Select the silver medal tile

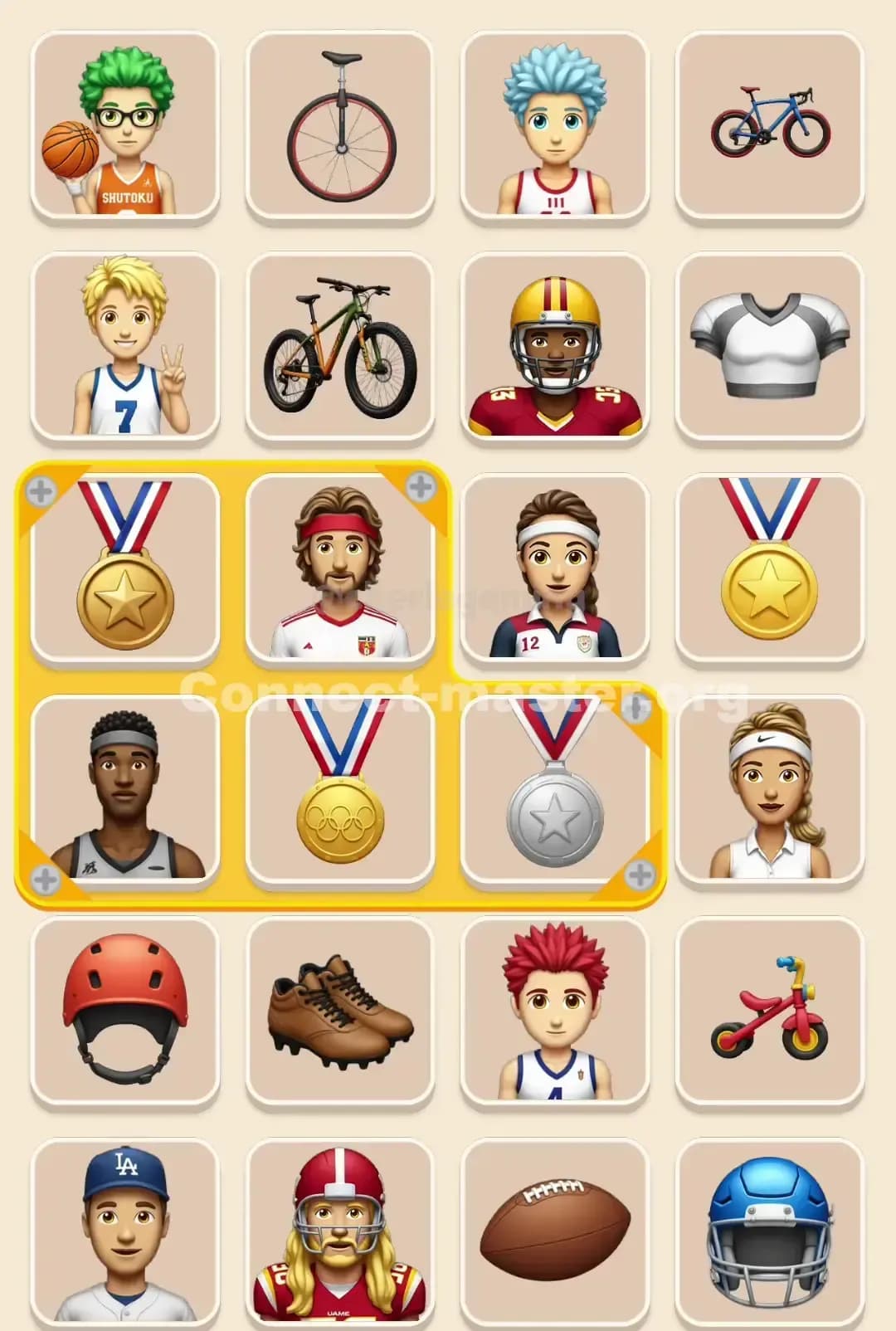(x=556, y=792)
